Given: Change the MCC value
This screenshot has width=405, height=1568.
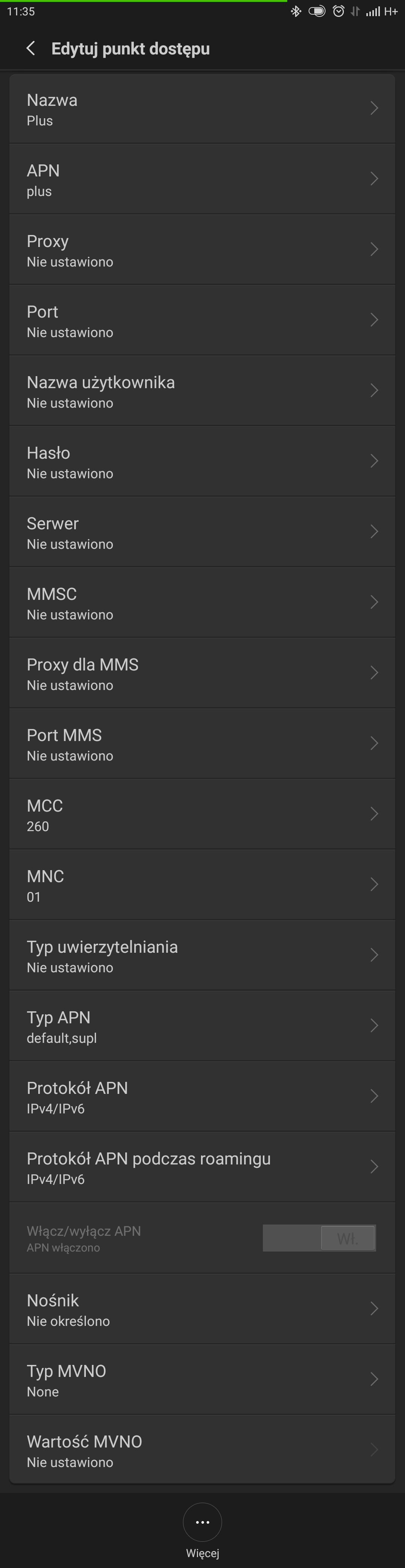Looking at the screenshot, I should coord(202,816).
